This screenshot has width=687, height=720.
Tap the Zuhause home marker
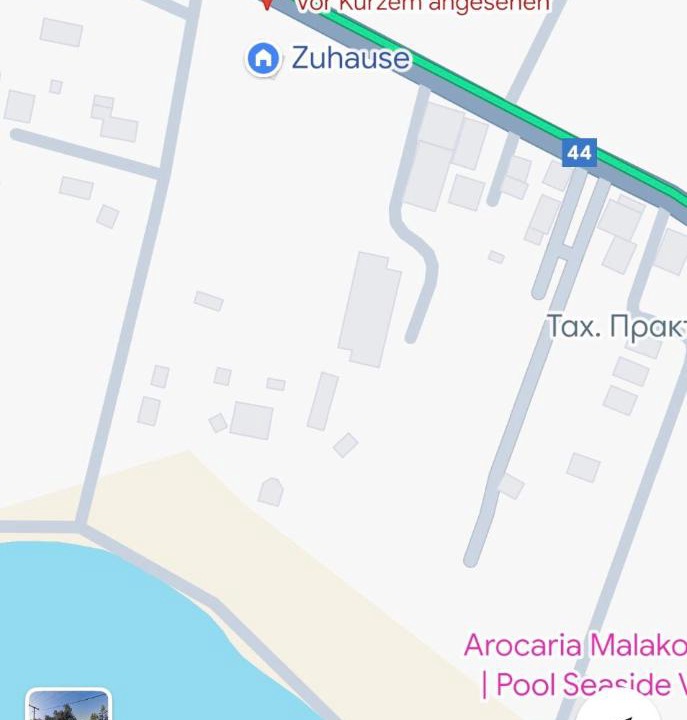click(x=263, y=58)
